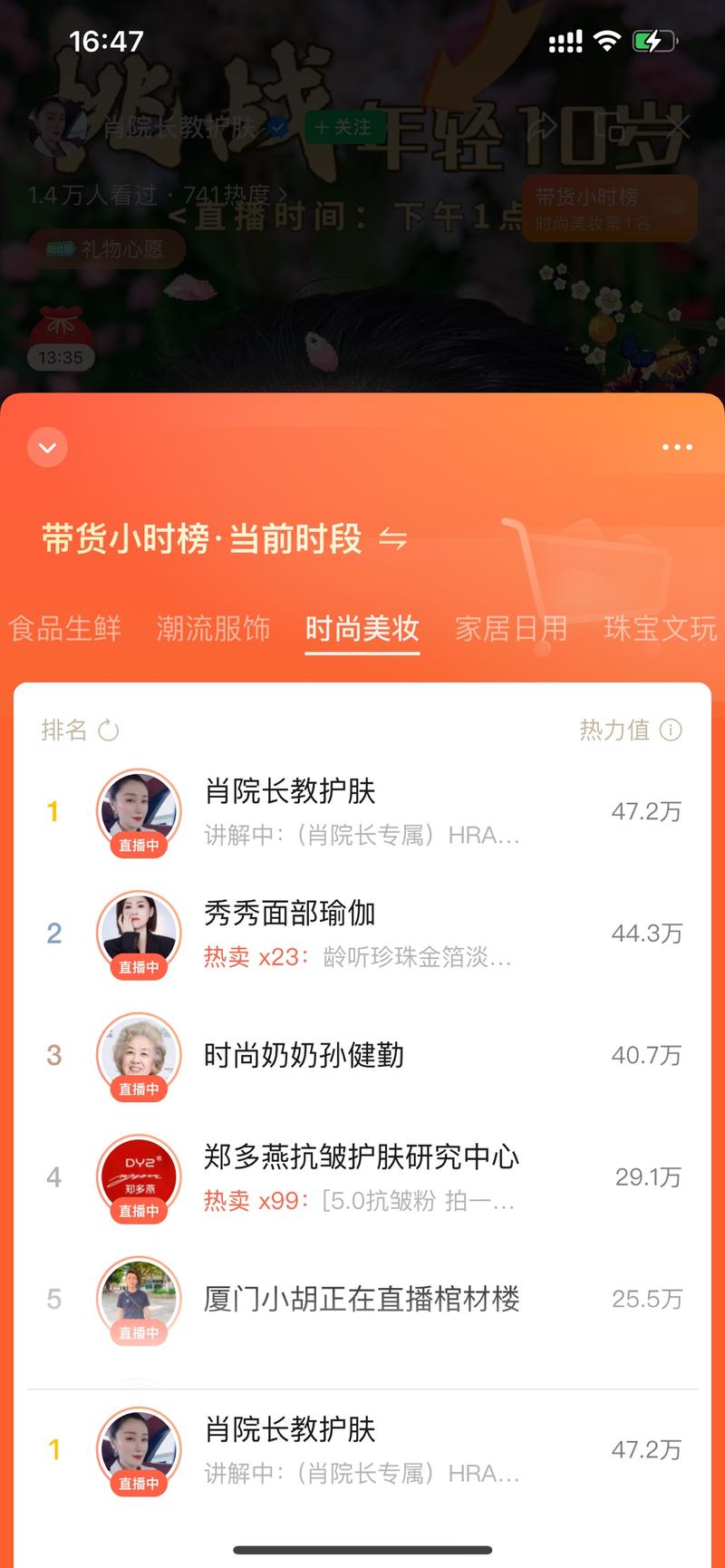This screenshot has height=1568, width=725.
Task: Tap the refresh icon next to 排名
Action: coord(109,729)
